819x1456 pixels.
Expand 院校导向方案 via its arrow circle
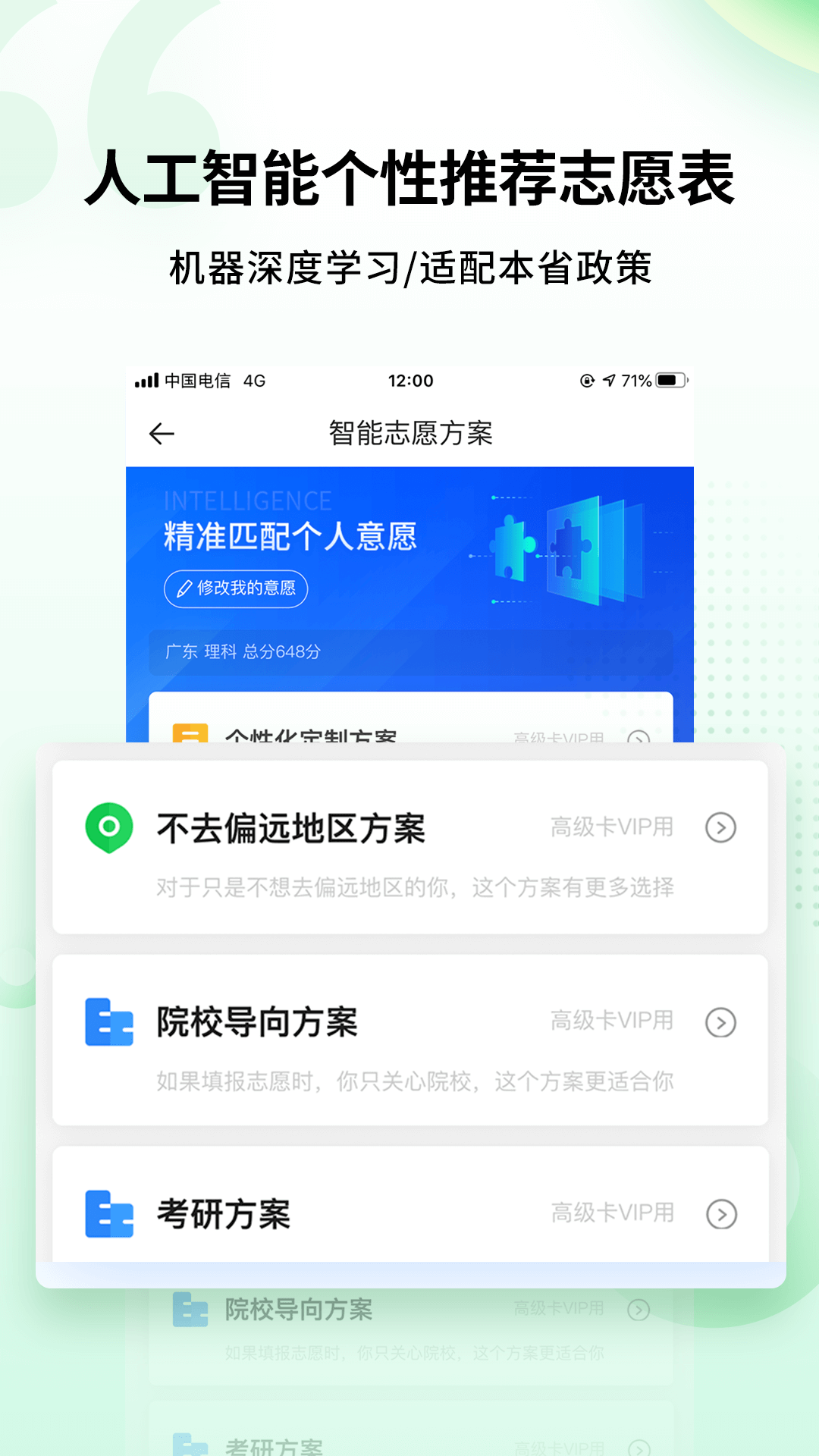719,1024
